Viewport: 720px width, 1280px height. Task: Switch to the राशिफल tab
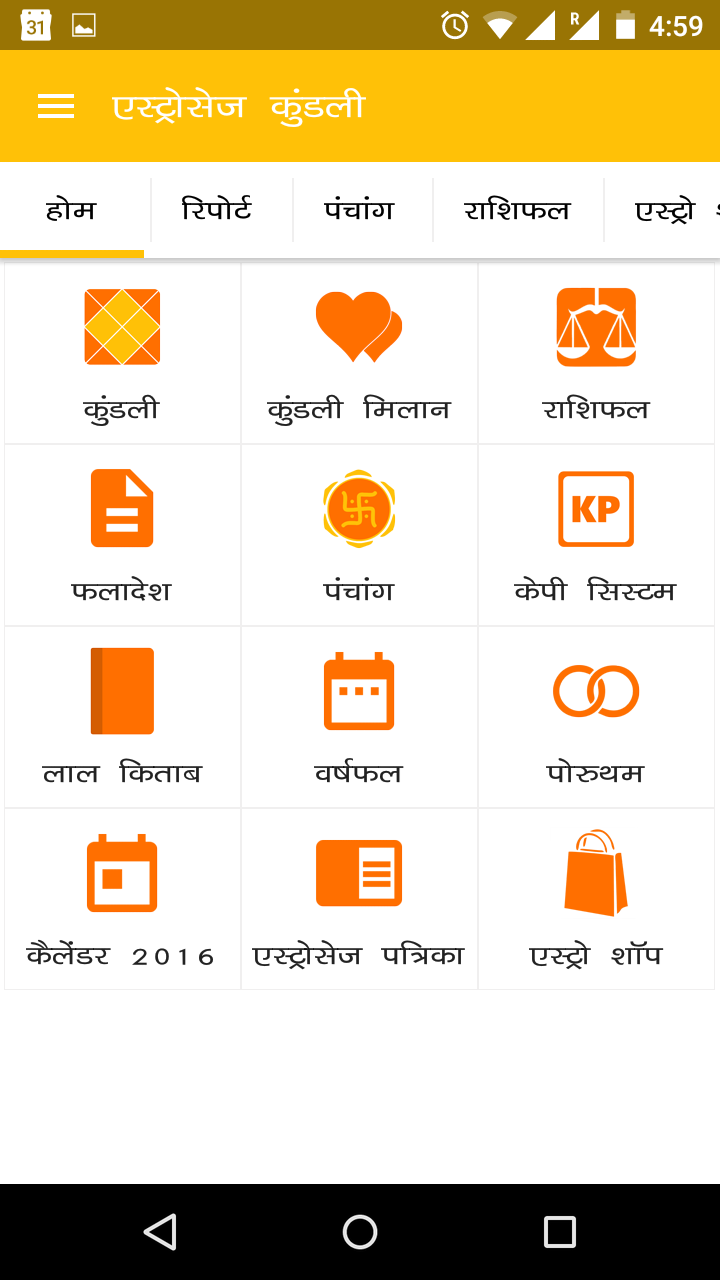click(517, 210)
